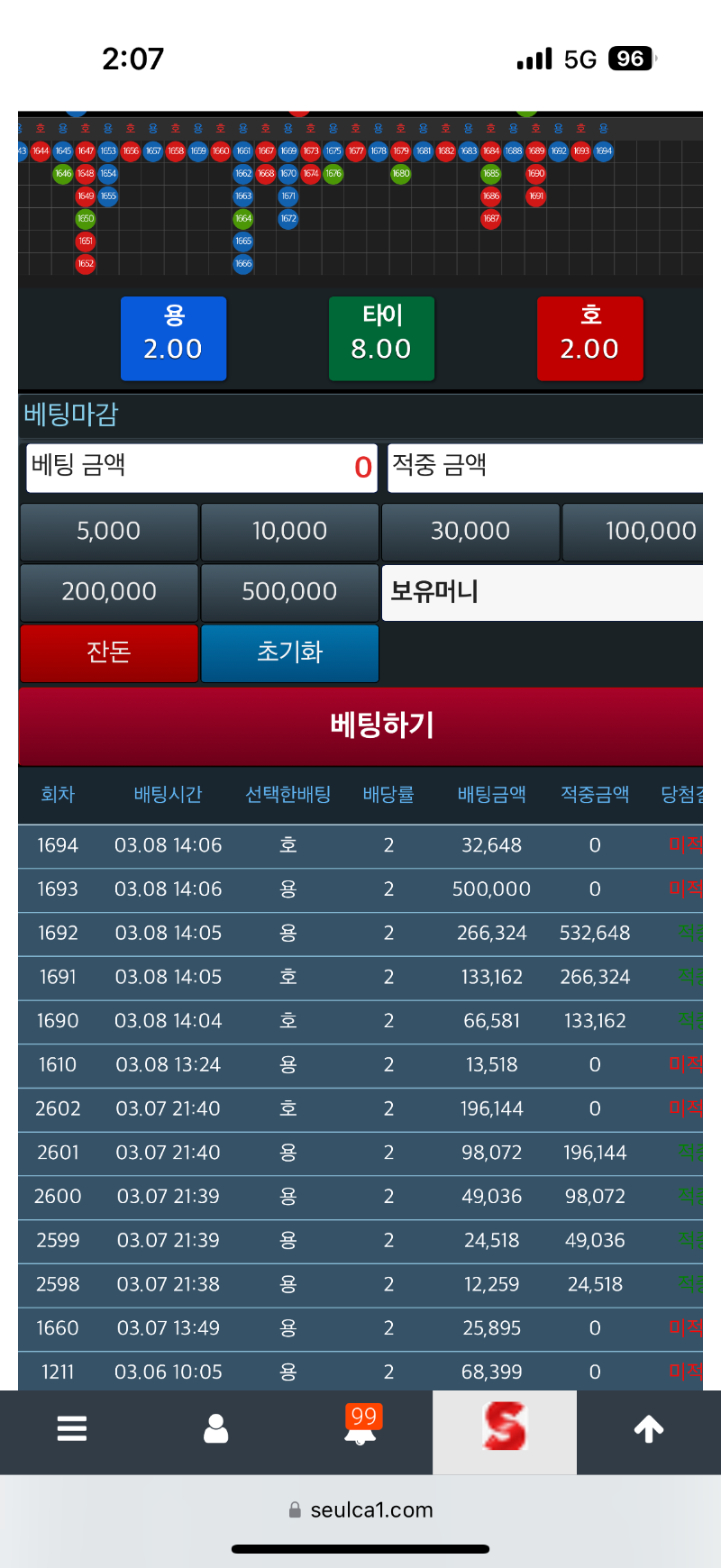This screenshot has height=1568, width=721.
Task: Select the green 타이 8.00 bet option
Action: pos(381,339)
